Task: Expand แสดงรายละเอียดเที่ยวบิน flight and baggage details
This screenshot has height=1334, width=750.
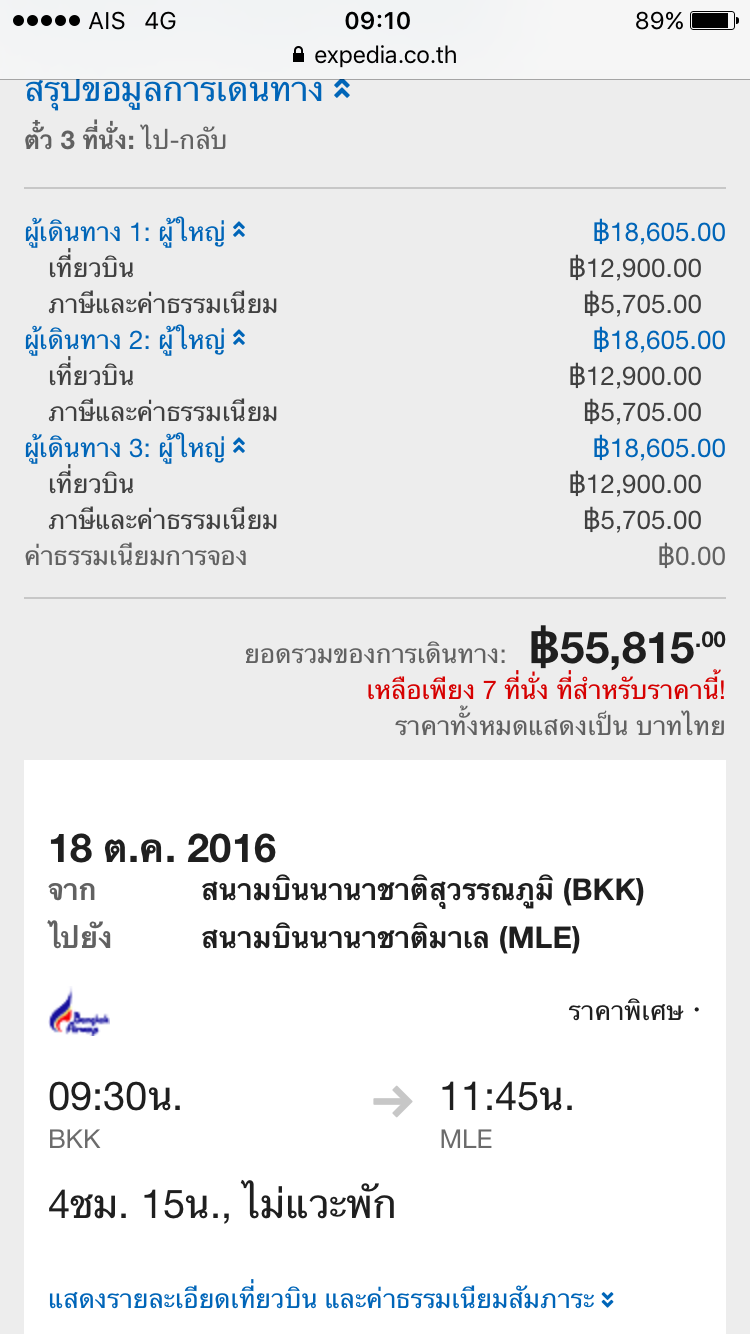Action: (x=331, y=1300)
